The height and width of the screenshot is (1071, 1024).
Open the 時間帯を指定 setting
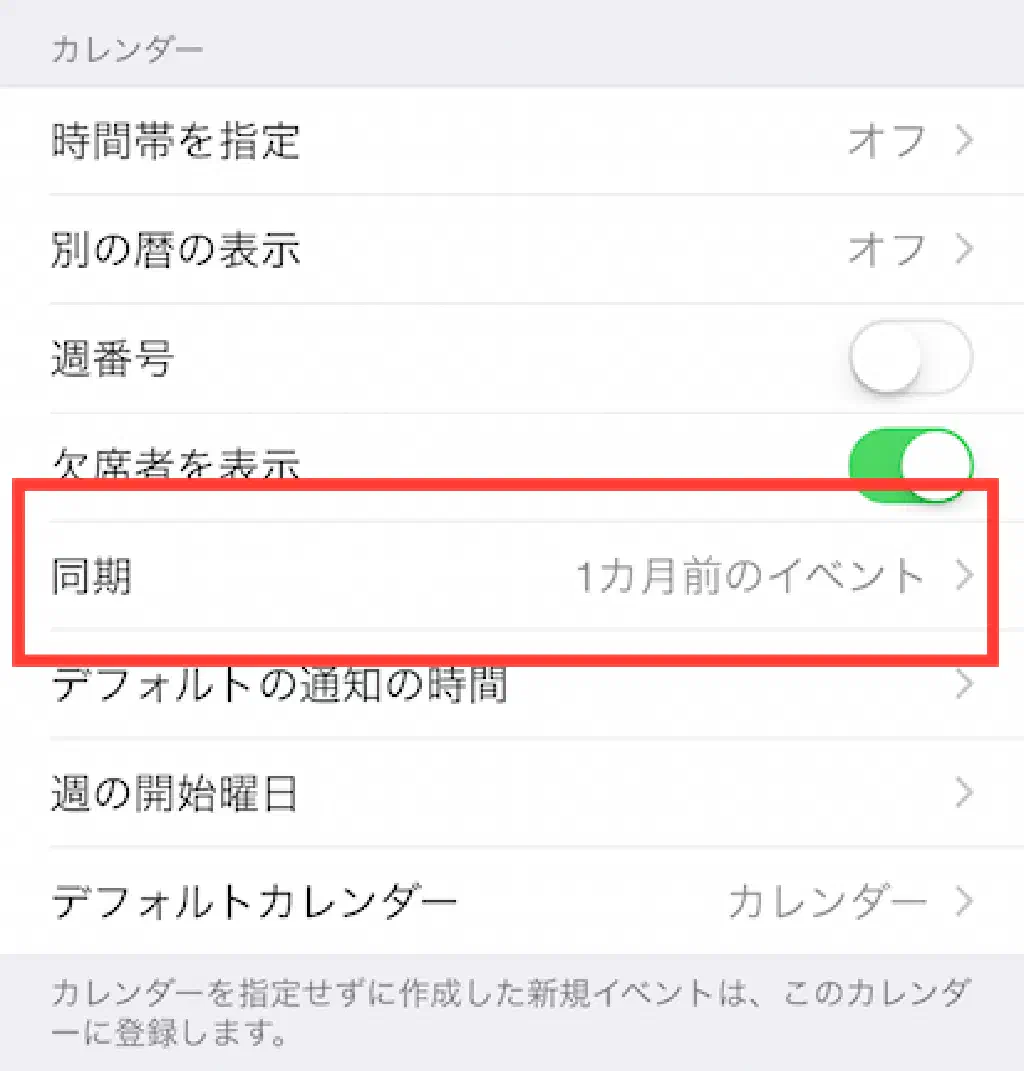[512, 141]
